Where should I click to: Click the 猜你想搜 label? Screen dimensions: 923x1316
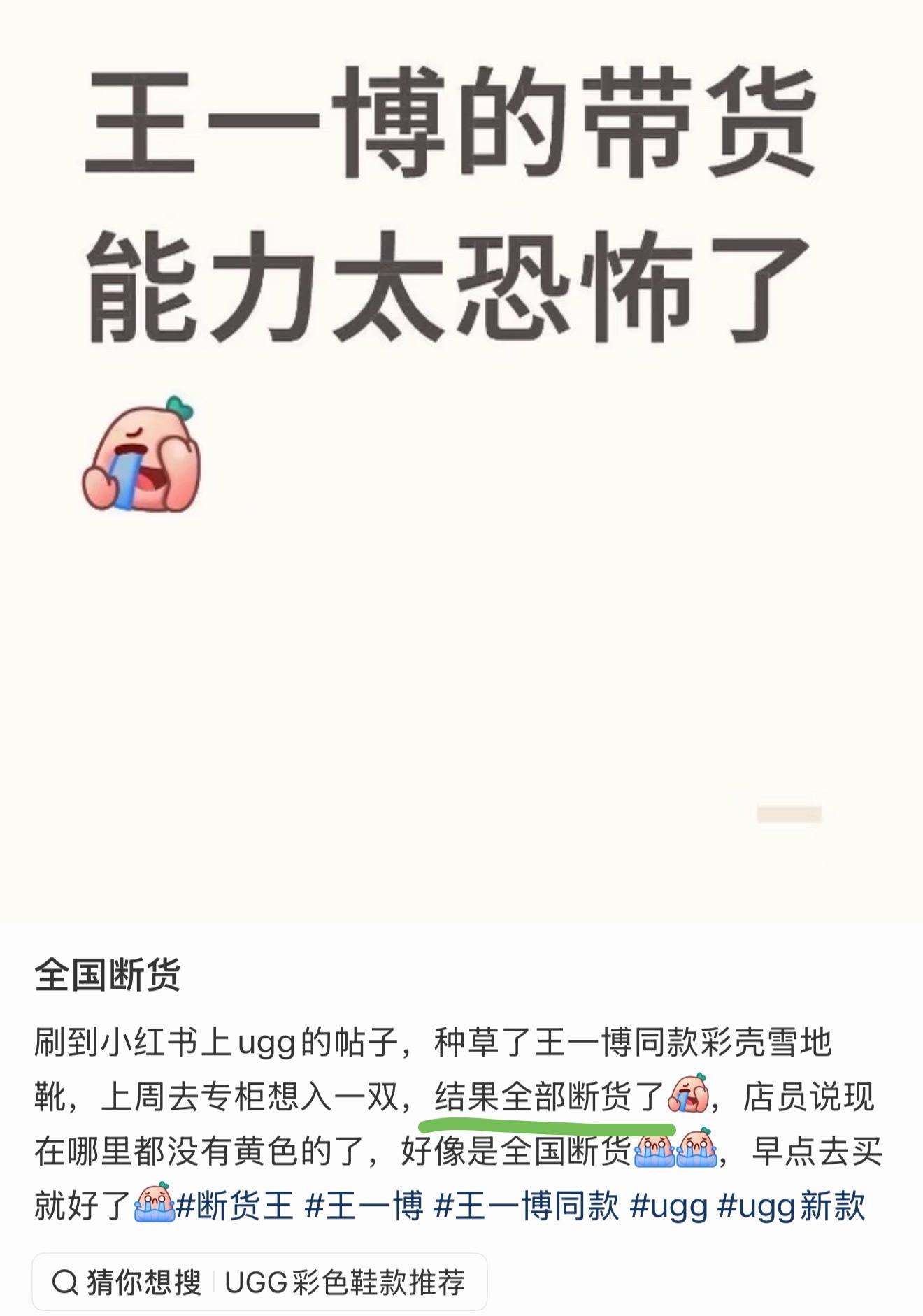point(143,1280)
